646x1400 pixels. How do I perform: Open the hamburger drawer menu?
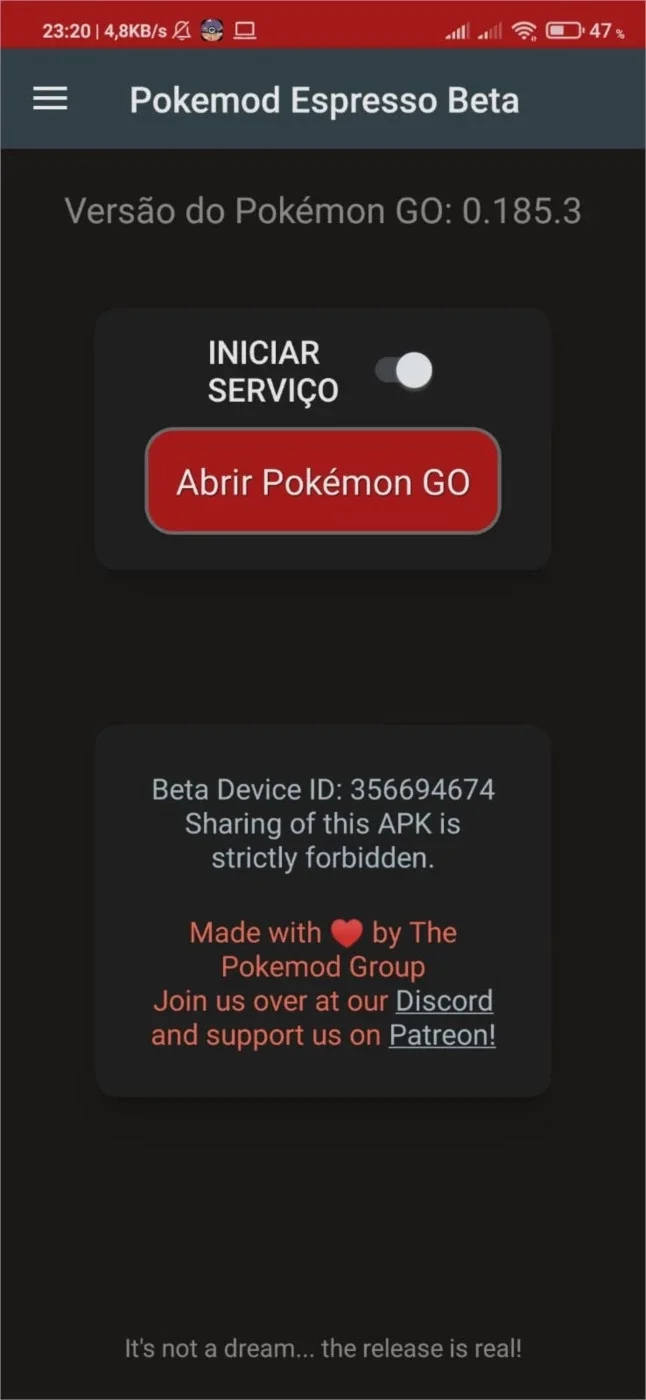50,98
